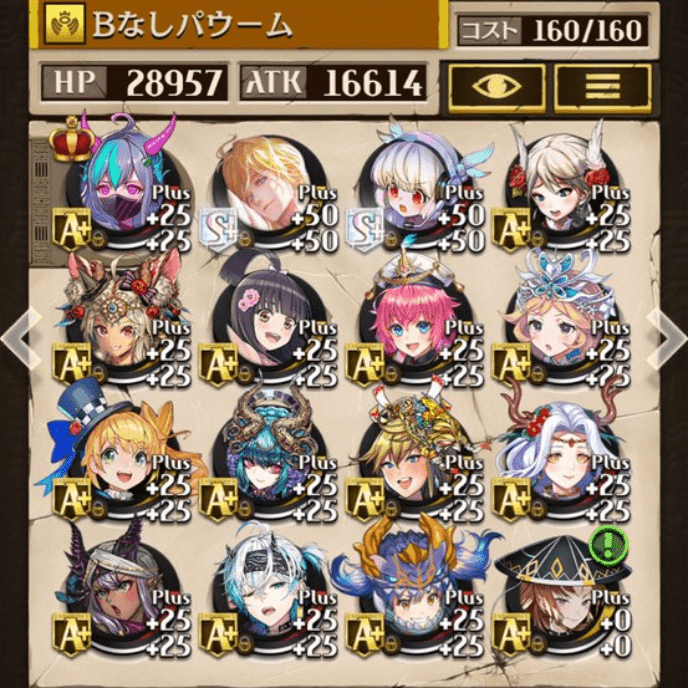The width and height of the screenshot is (688, 688).
Task: Open the fox-eared character with roses
Action: coord(124,322)
